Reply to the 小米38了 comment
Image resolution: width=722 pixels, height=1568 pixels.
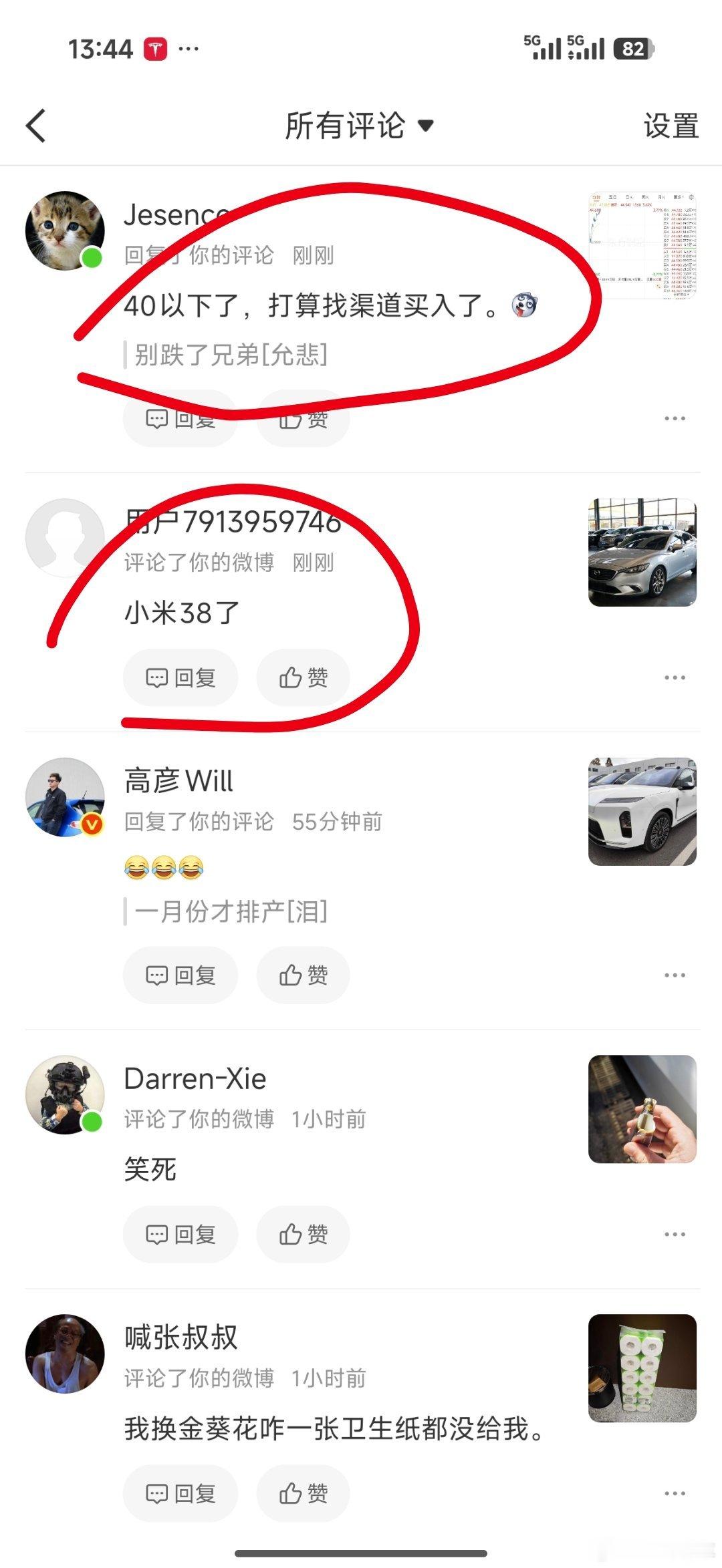point(180,677)
